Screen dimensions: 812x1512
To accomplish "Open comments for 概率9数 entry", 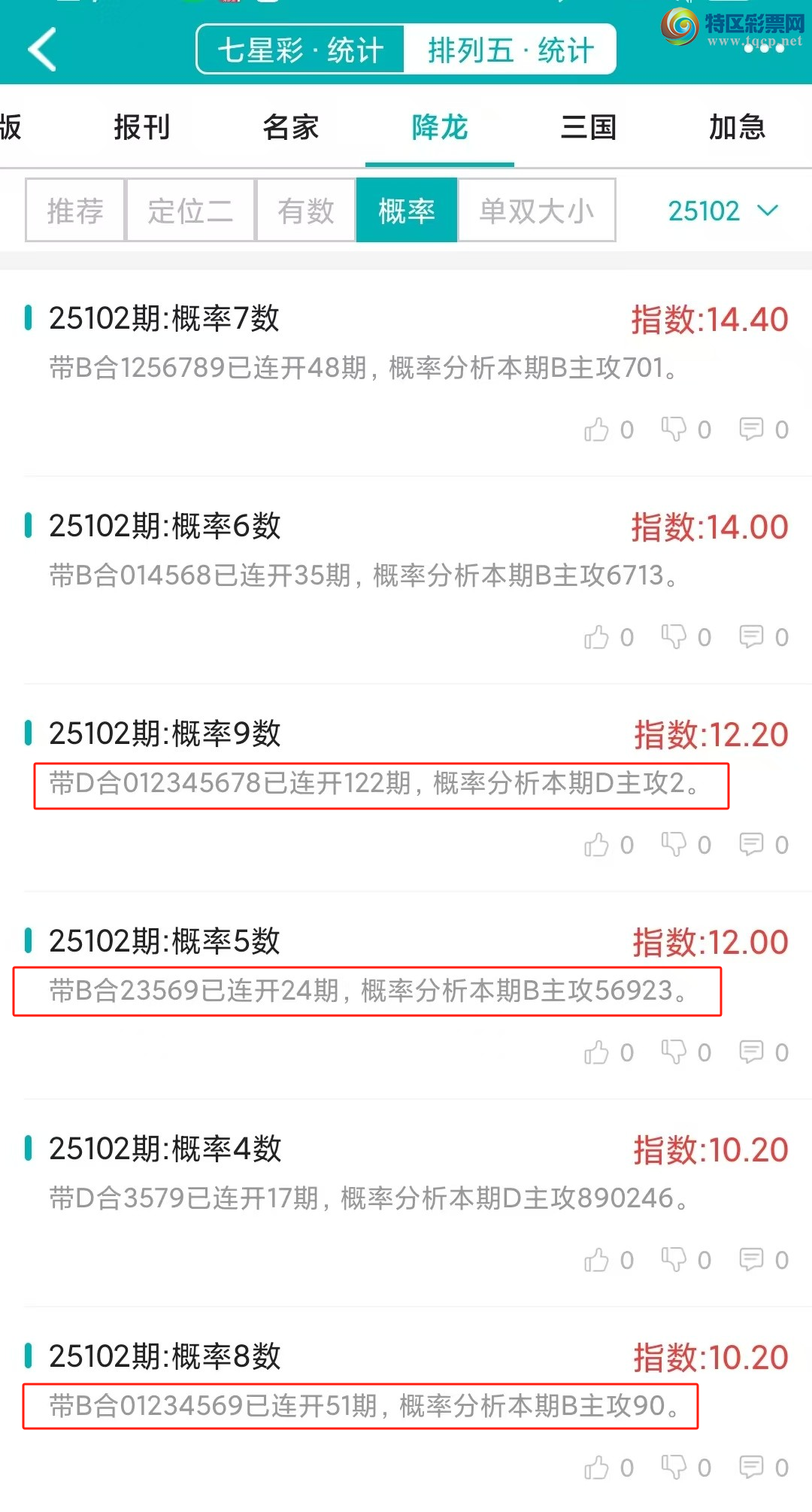I will pos(752,845).
